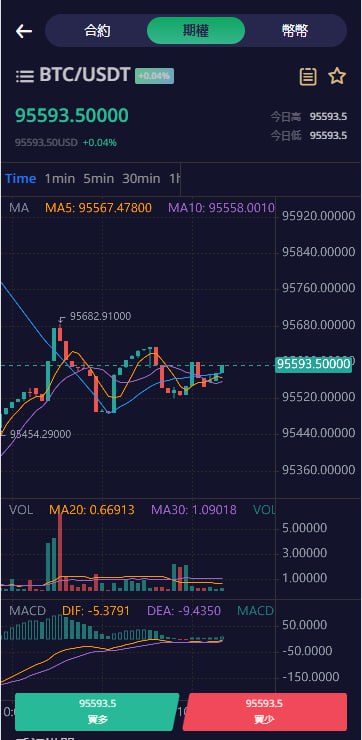The height and width of the screenshot is (740, 362).
Task: Switch chart to 5min interval
Action: click(99, 178)
